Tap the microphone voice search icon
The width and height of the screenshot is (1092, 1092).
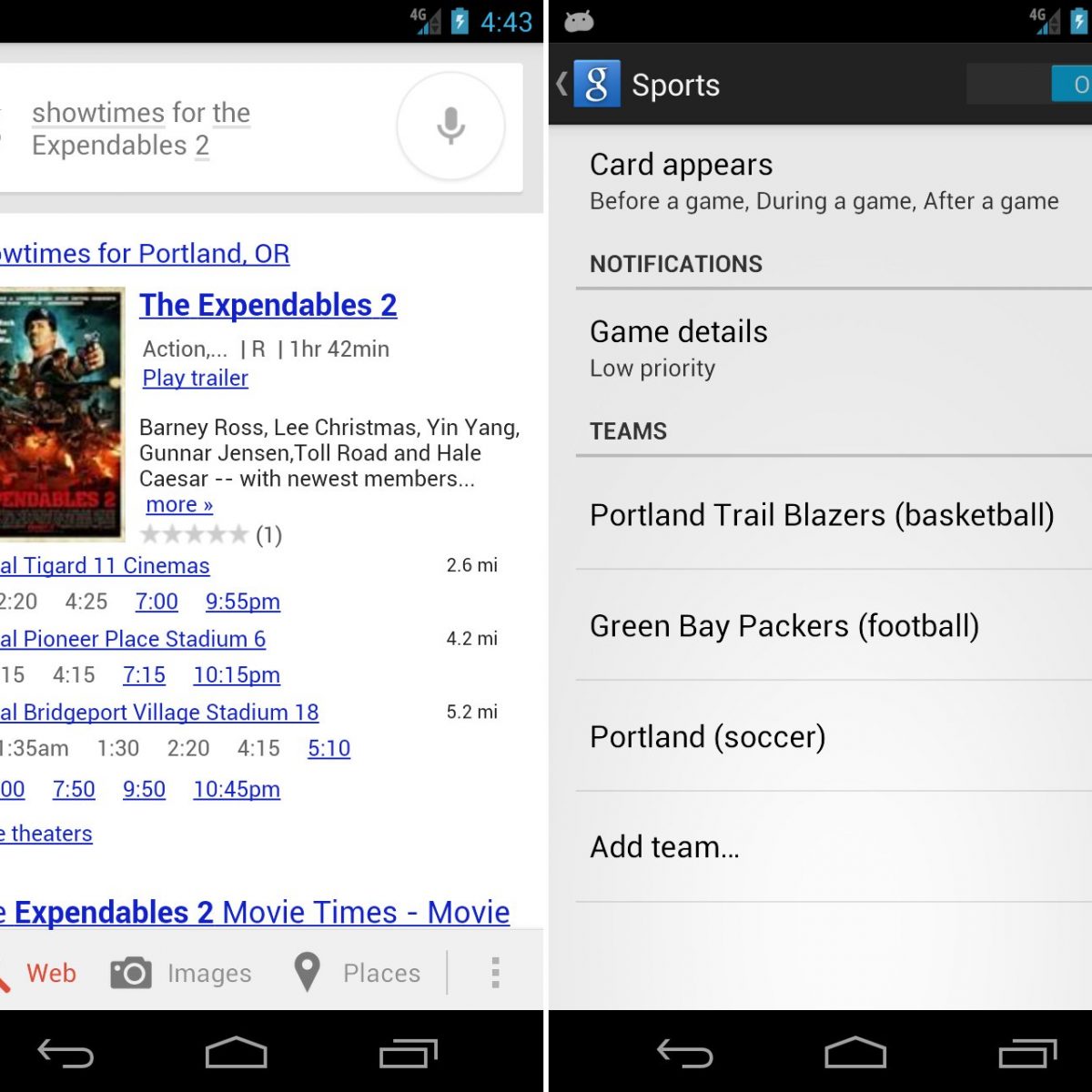click(450, 126)
